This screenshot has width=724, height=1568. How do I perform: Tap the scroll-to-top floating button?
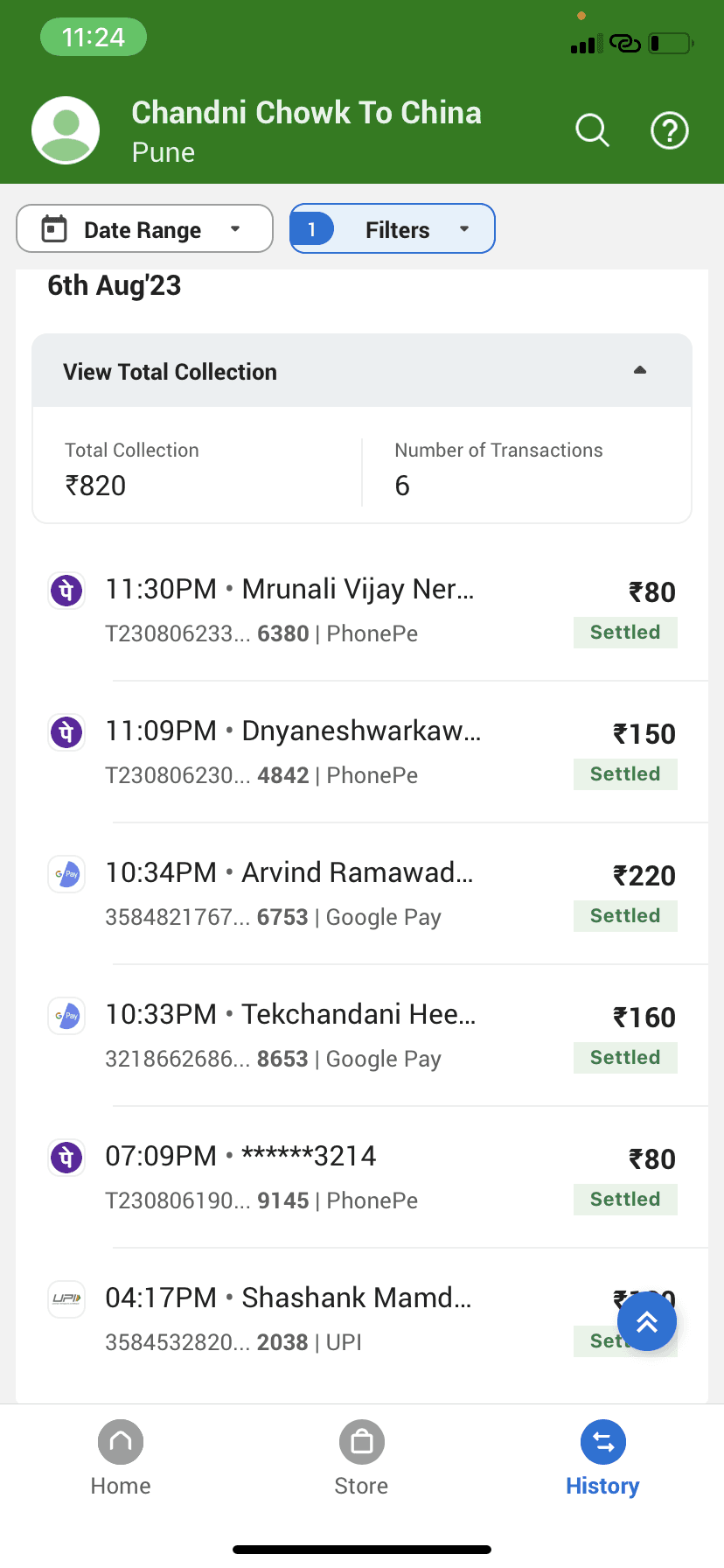(647, 1321)
